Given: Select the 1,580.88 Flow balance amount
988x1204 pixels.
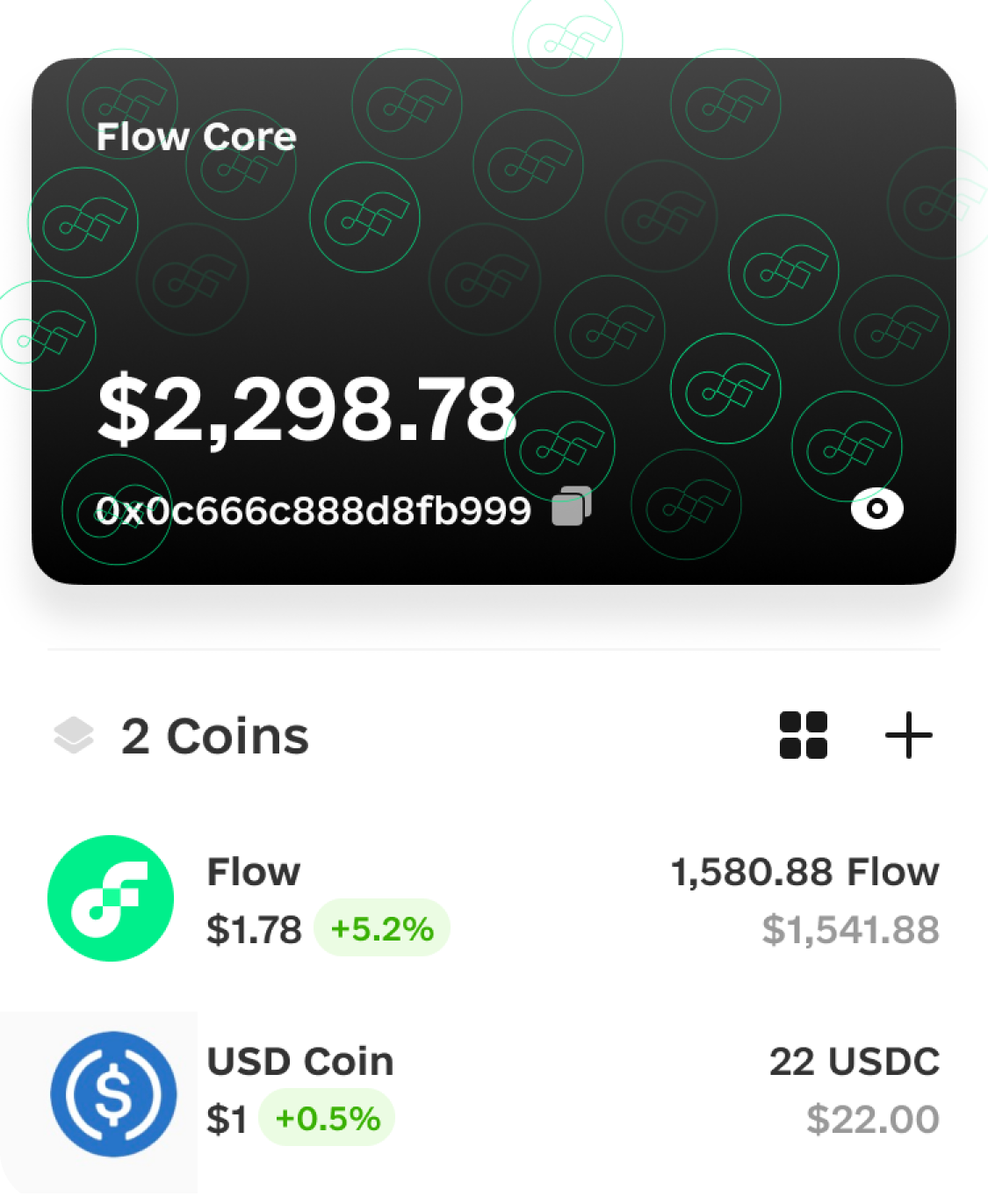Looking at the screenshot, I should tap(804, 872).
